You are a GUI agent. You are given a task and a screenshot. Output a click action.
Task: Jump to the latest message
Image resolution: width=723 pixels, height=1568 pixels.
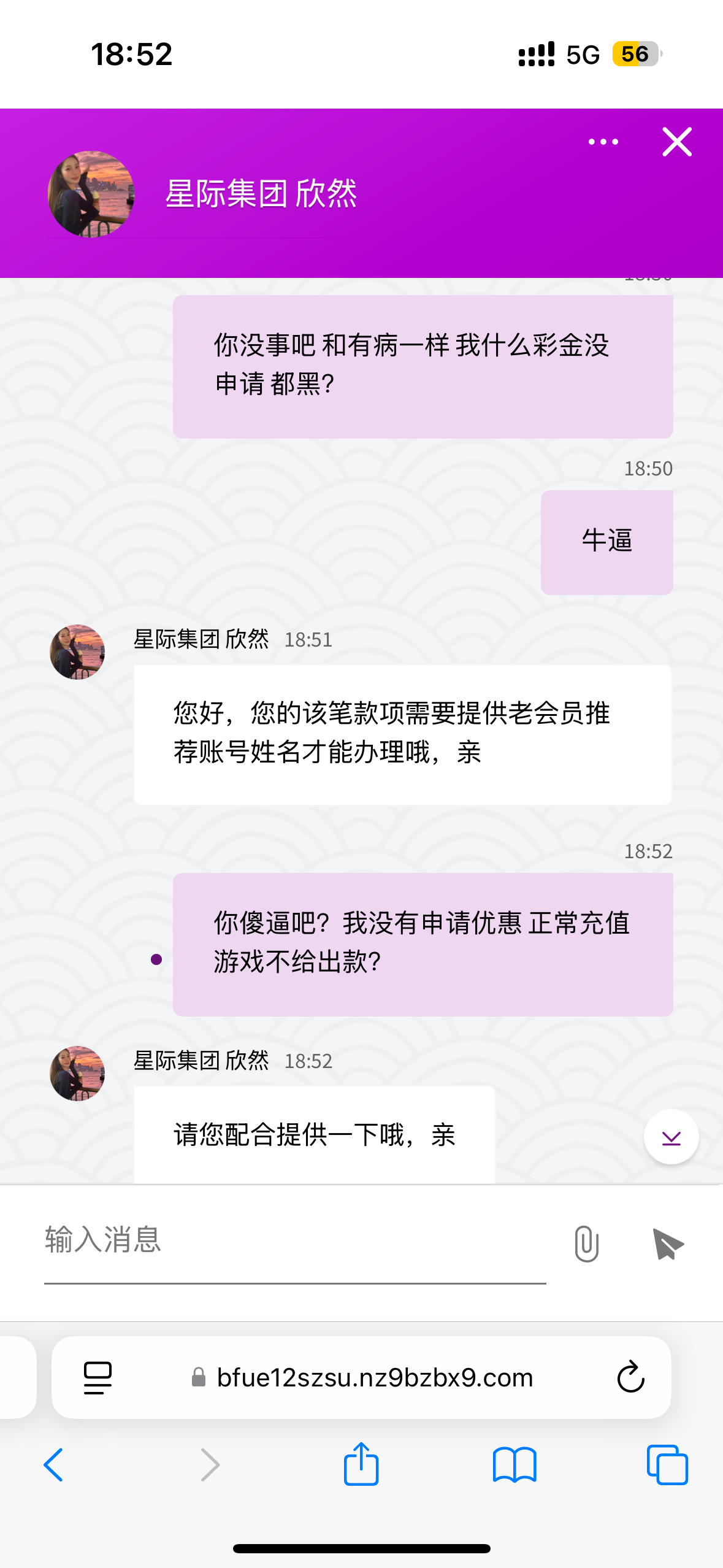(671, 1137)
